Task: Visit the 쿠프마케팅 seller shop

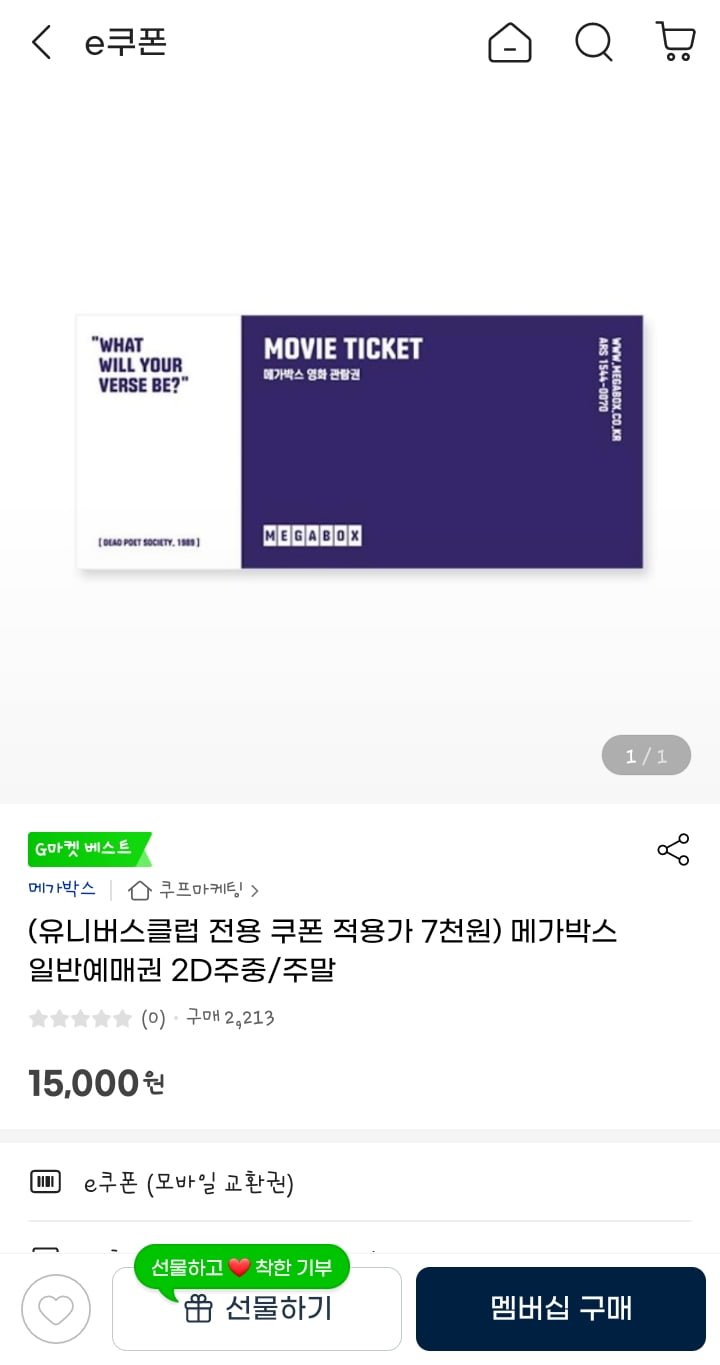Action: (x=195, y=889)
